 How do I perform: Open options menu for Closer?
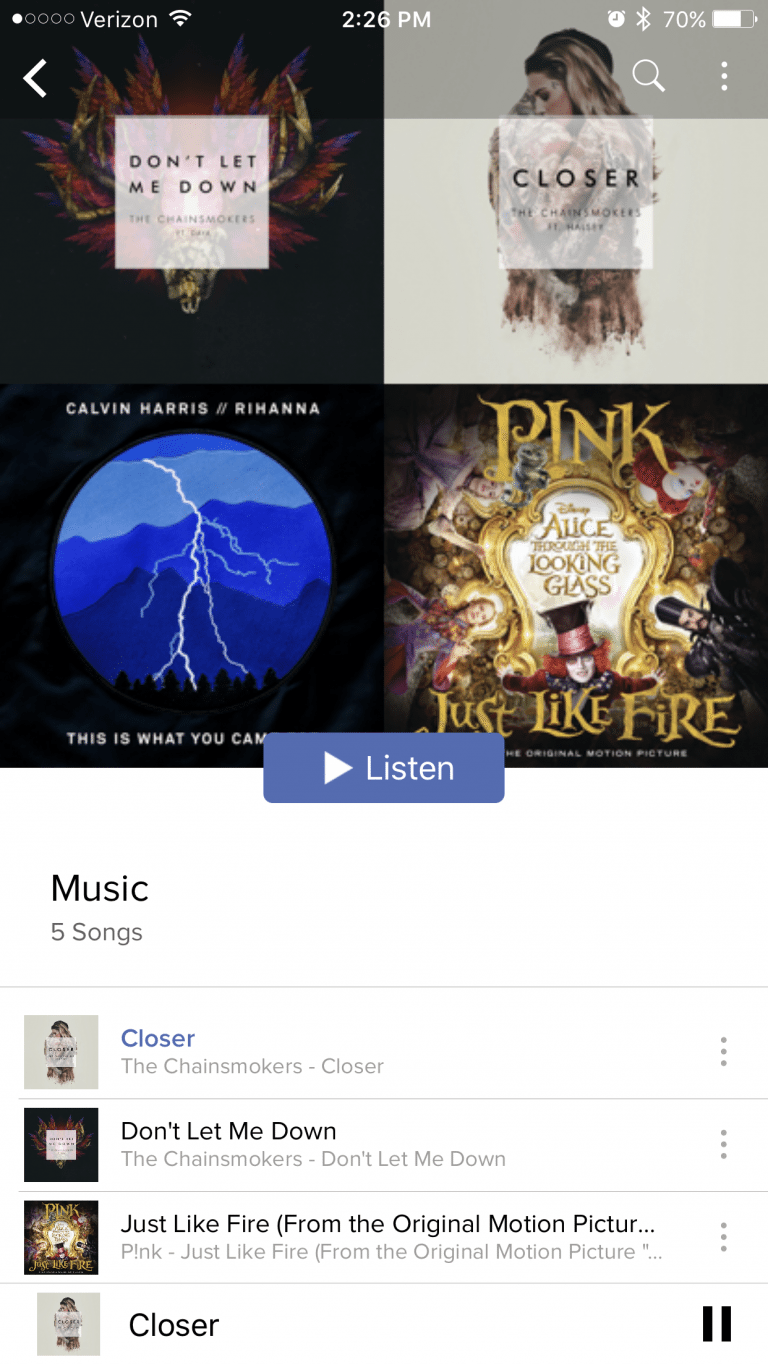[723, 1051]
